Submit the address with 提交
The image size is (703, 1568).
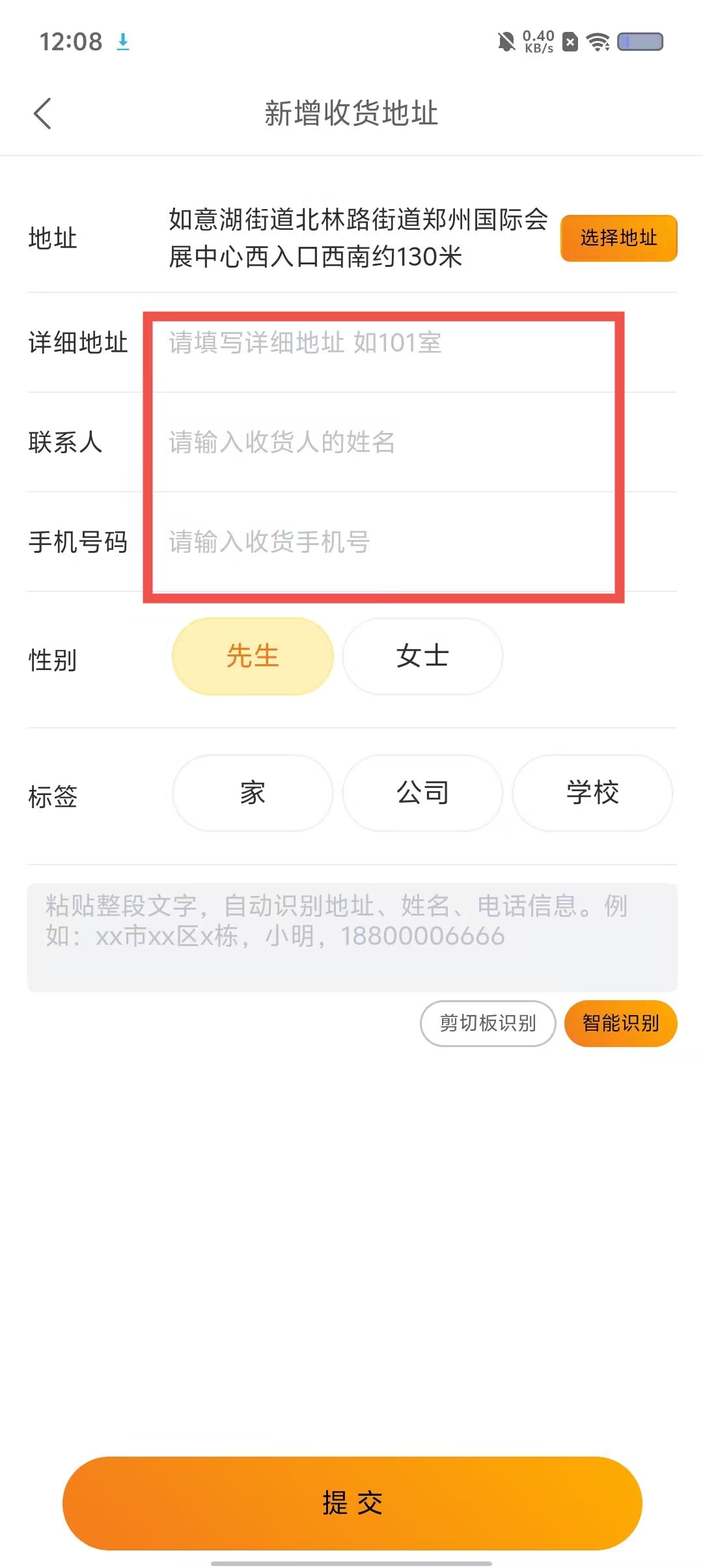351,1503
